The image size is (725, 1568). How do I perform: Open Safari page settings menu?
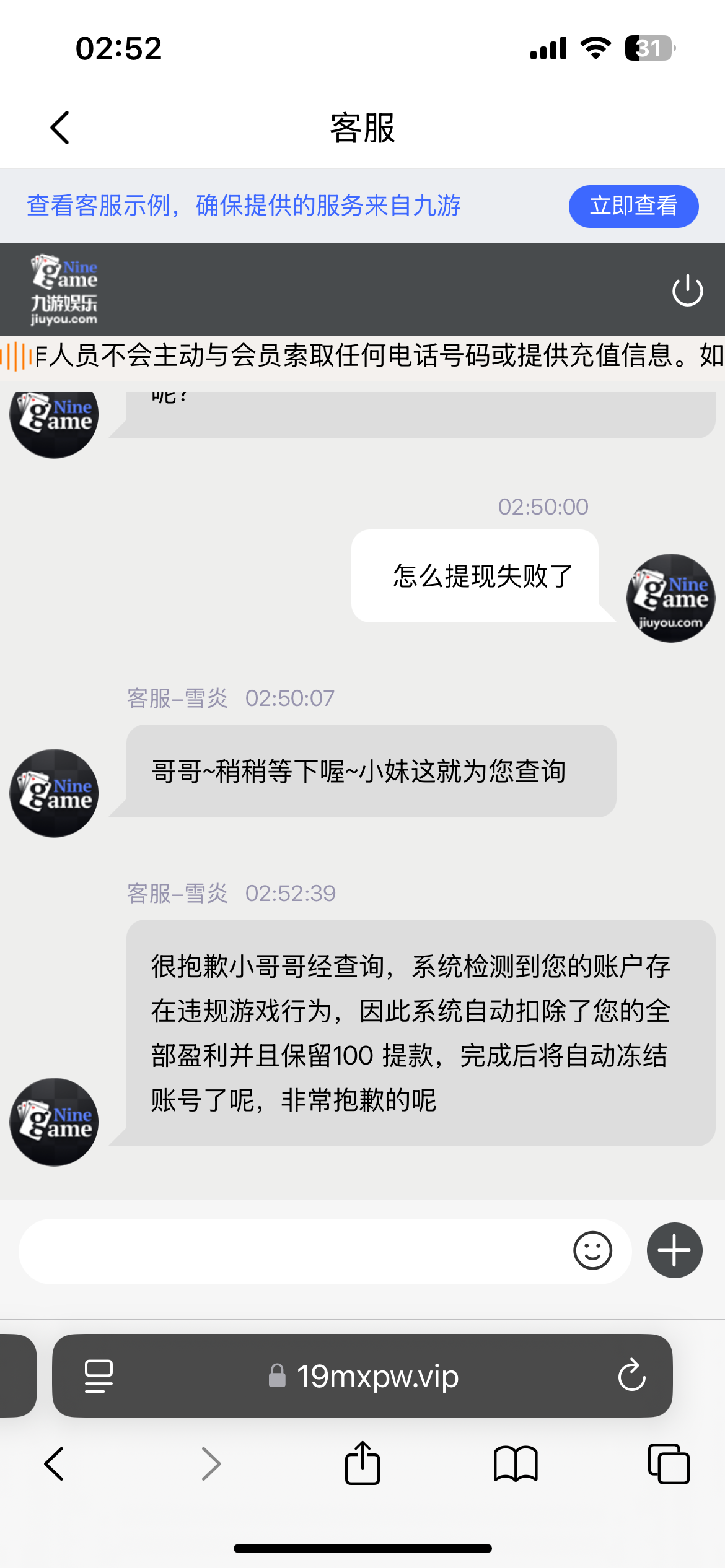pyautogui.click(x=99, y=1376)
